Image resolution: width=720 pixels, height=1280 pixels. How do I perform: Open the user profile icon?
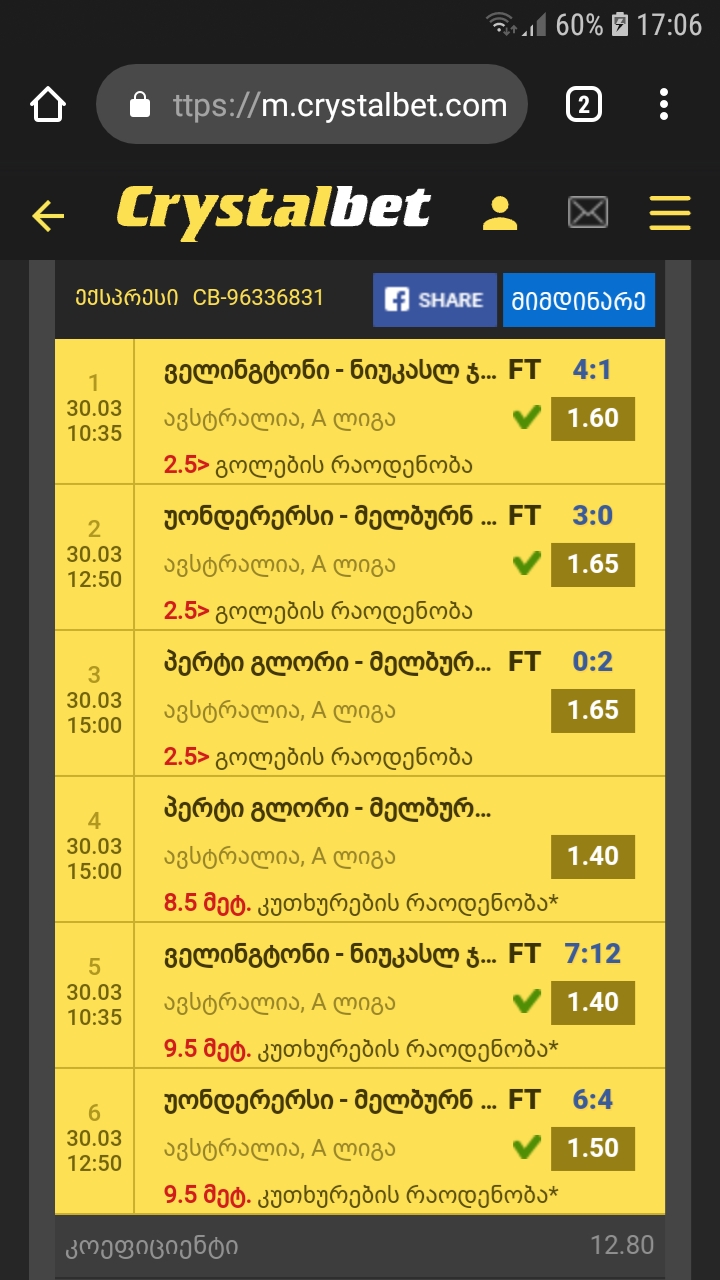tap(499, 212)
